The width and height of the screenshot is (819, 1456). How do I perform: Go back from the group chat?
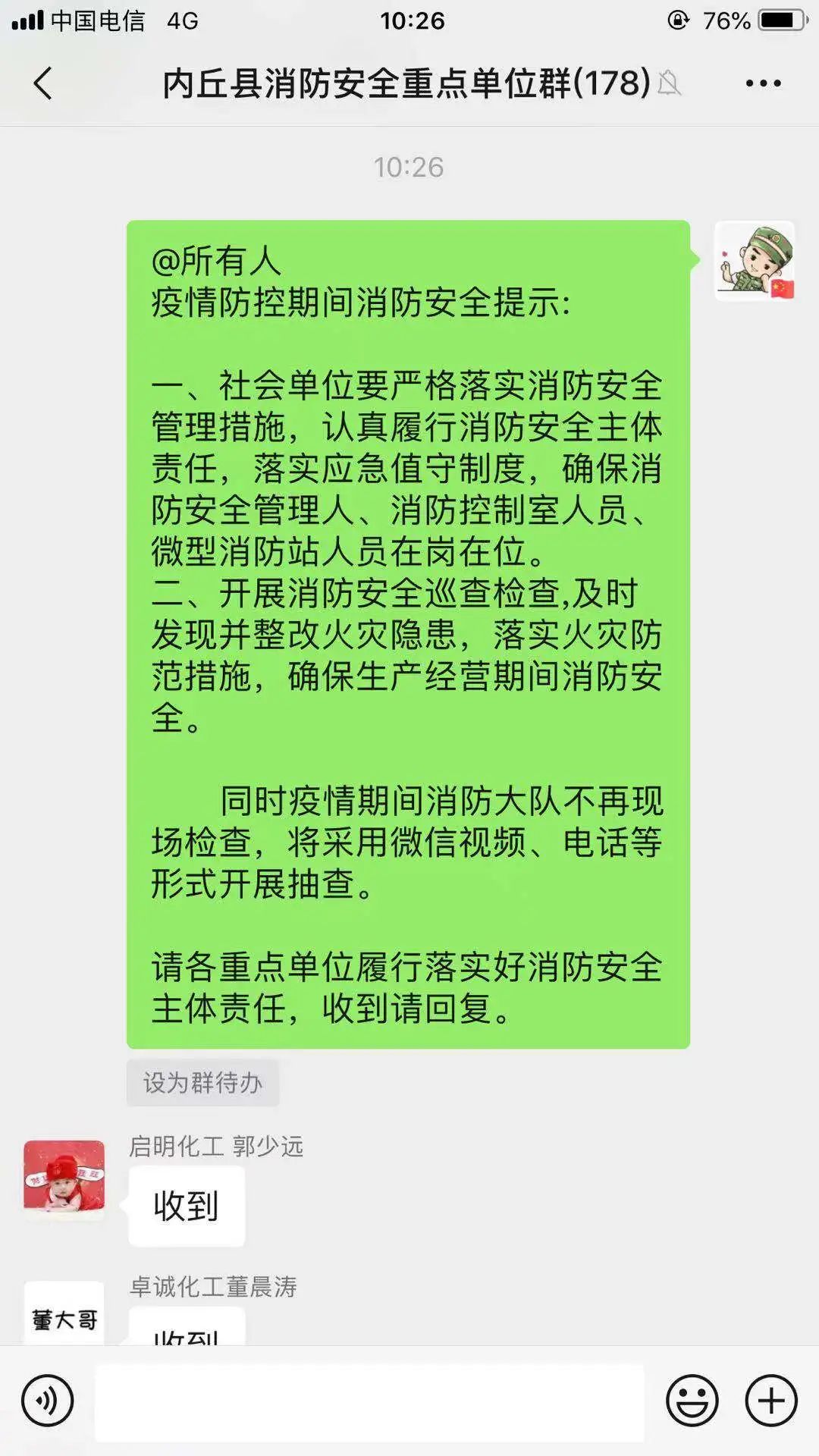[x=43, y=83]
